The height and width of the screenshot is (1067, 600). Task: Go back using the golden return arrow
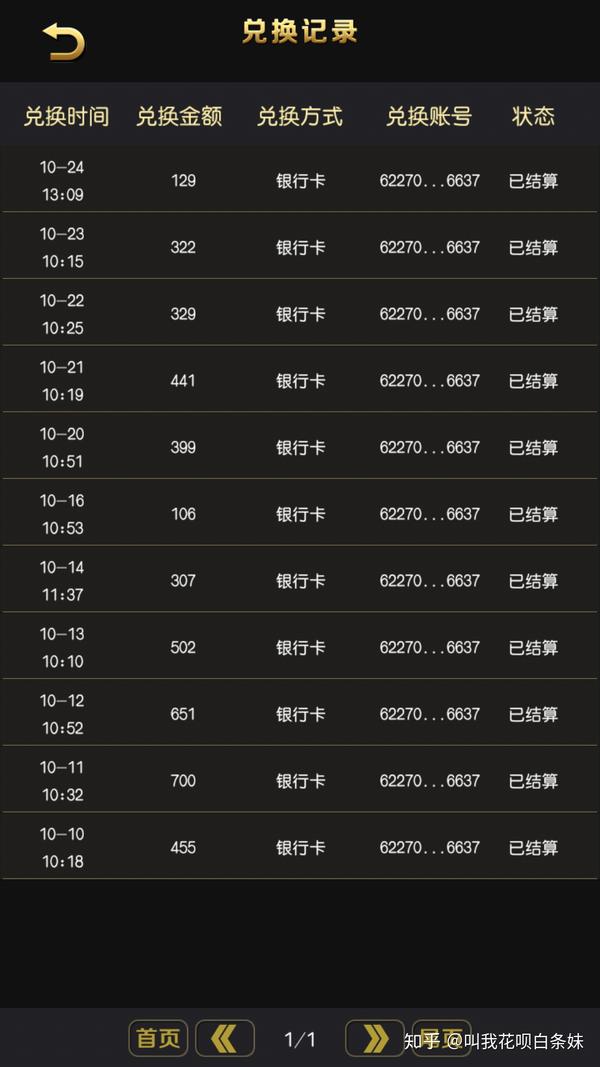pyautogui.click(x=63, y=42)
